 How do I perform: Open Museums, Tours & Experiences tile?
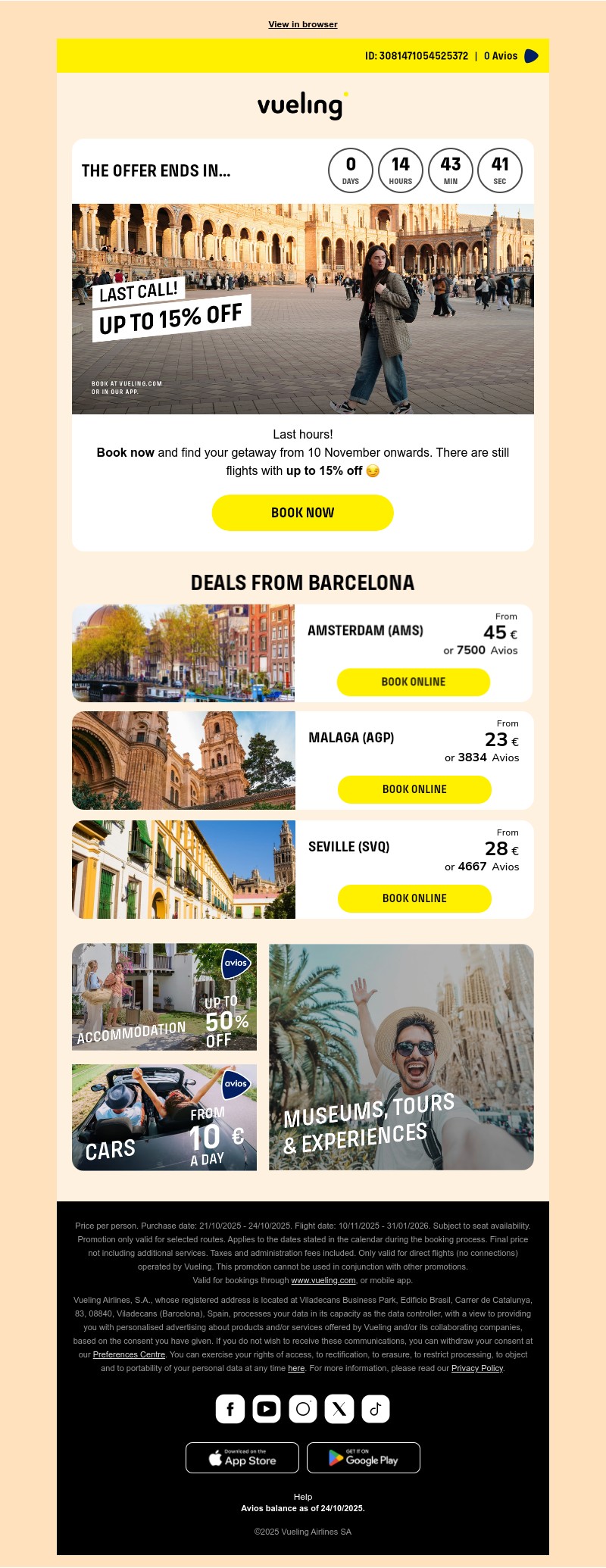click(x=401, y=1057)
